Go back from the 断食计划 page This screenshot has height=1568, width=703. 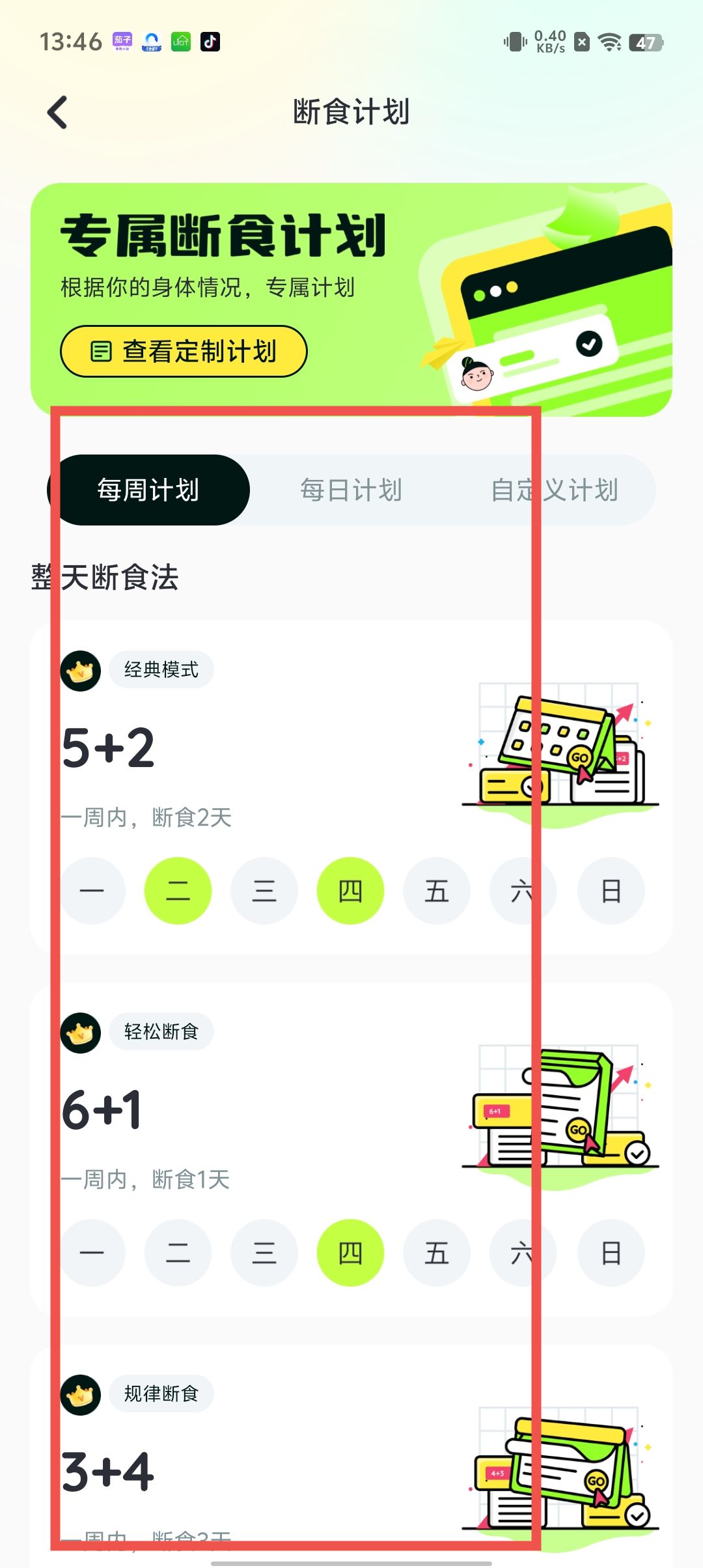point(58,112)
